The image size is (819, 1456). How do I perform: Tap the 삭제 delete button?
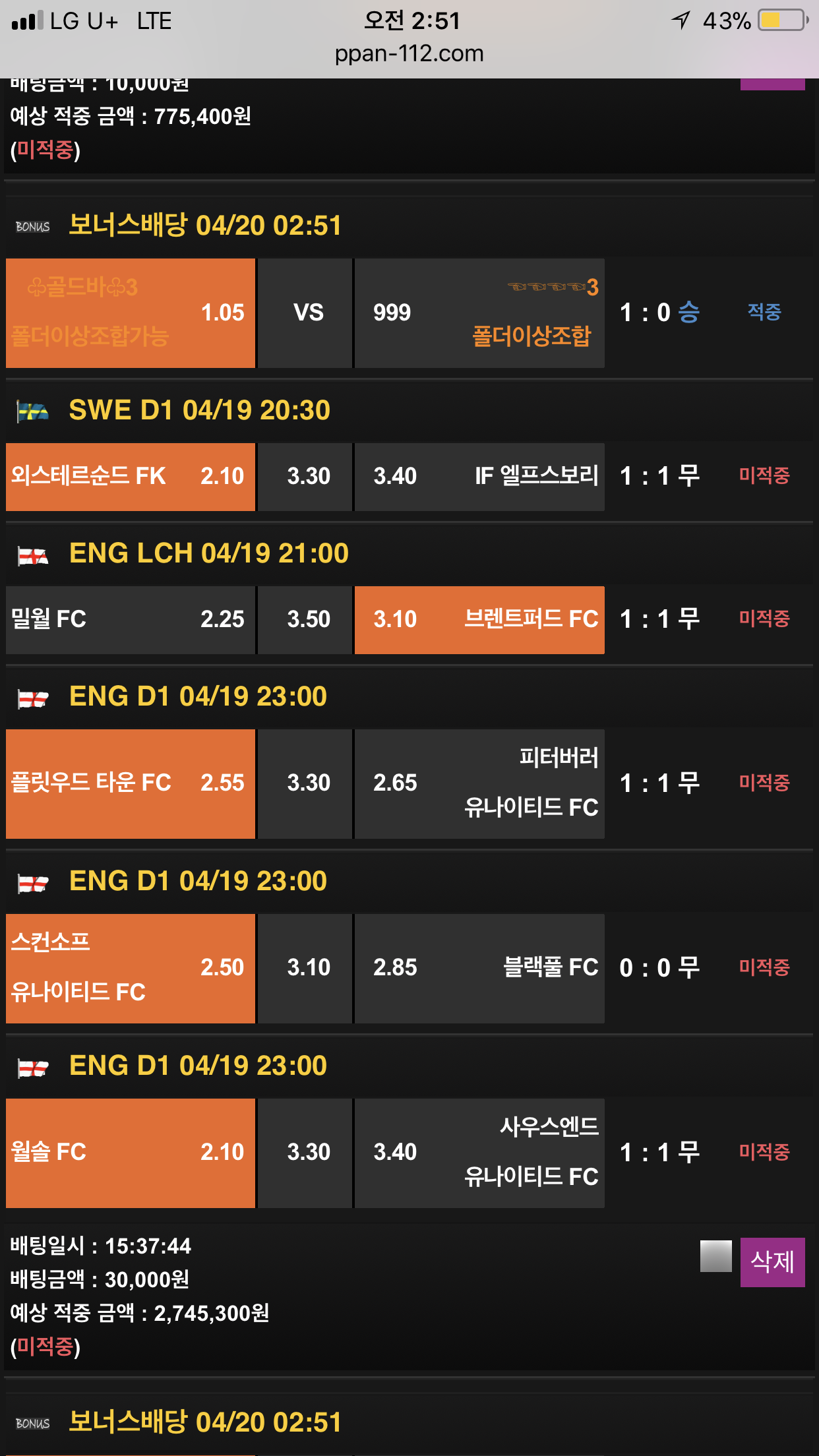point(772,1262)
